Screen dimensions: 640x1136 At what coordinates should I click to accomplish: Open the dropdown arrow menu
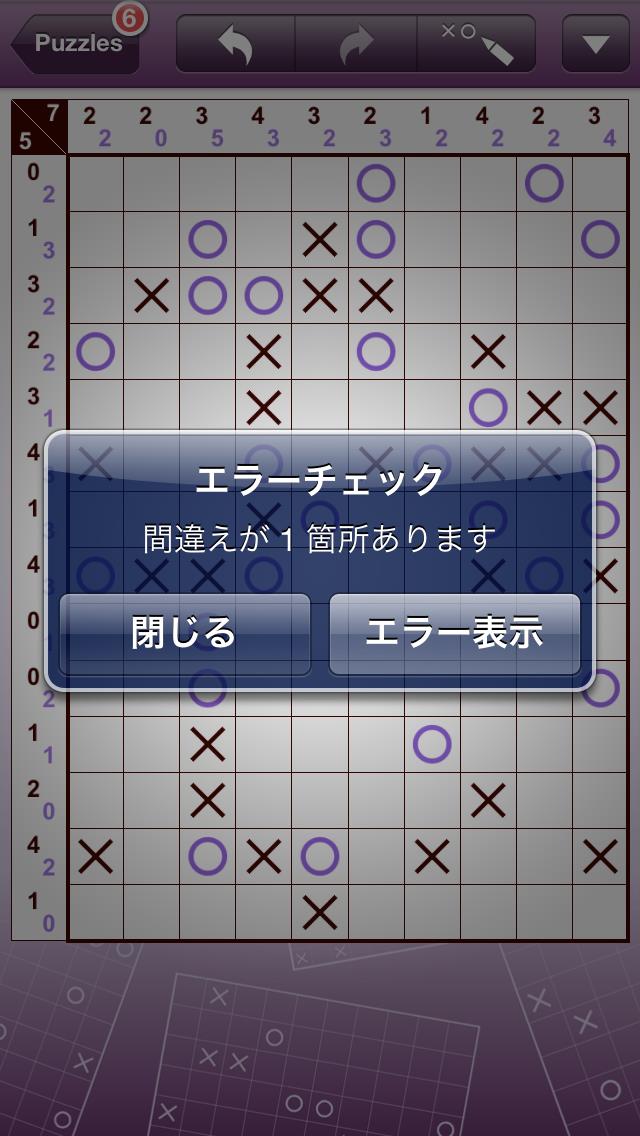[595, 44]
